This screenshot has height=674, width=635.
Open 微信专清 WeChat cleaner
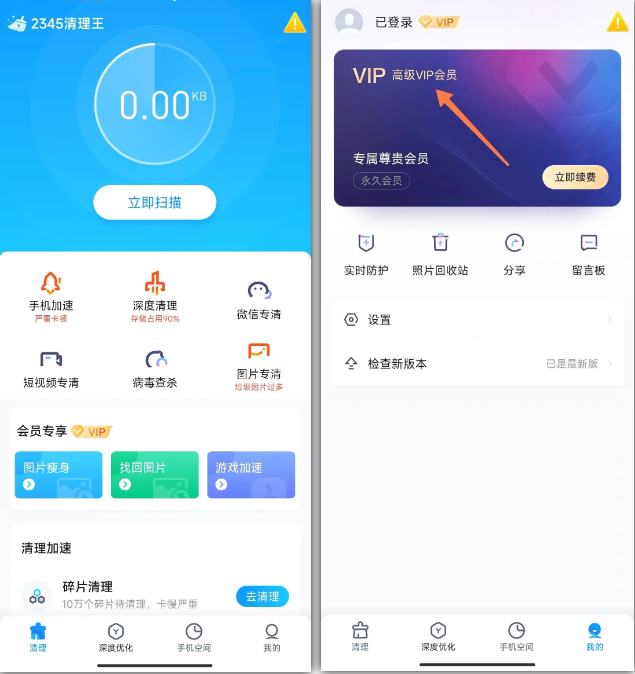259,298
